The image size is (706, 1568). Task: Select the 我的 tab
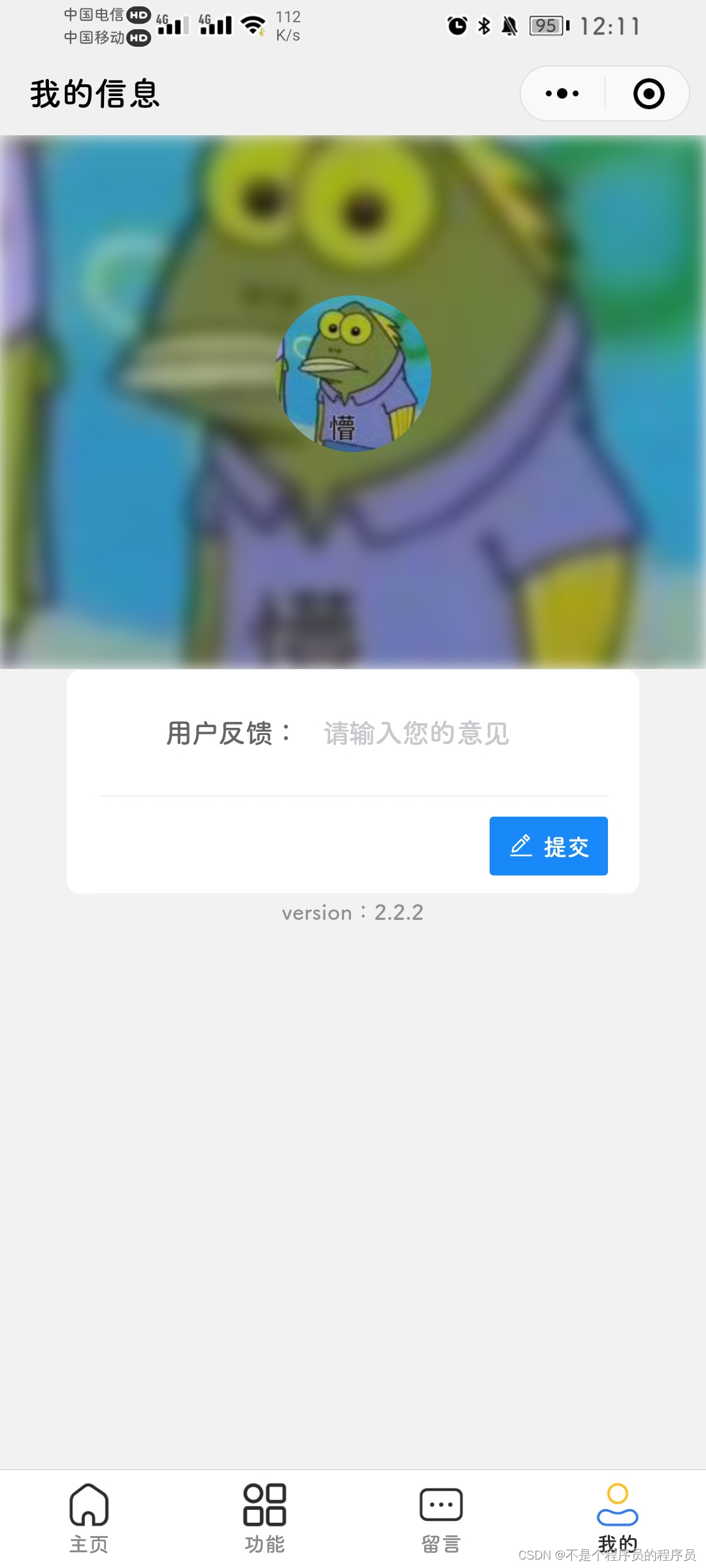click(x=617, y=1518)
